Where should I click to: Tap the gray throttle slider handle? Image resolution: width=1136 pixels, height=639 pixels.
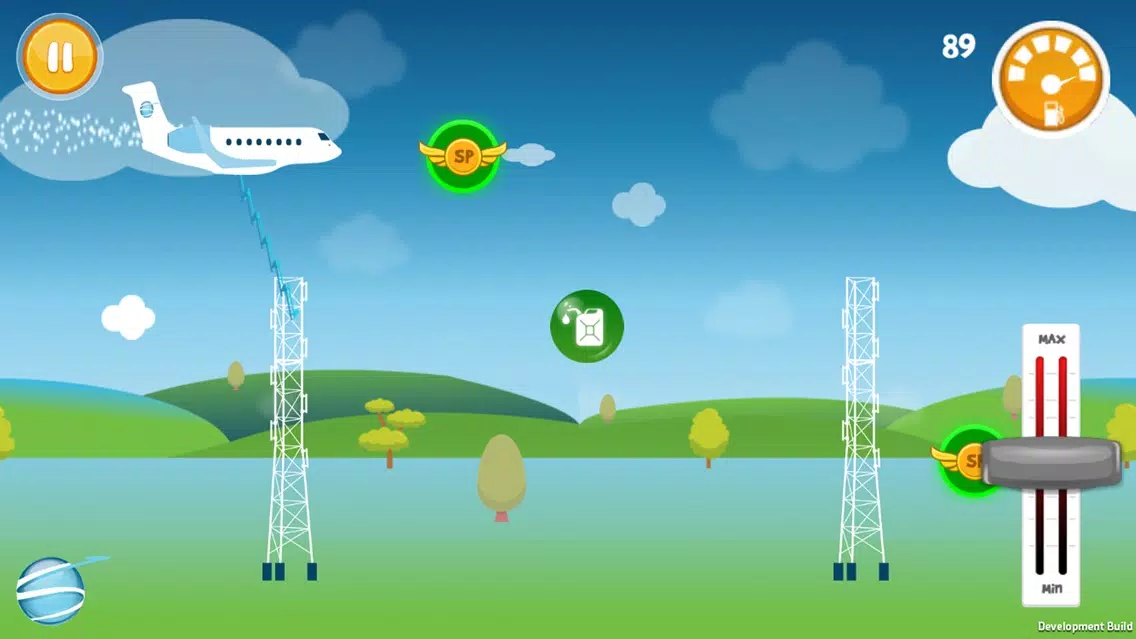tap(1051, 464)
